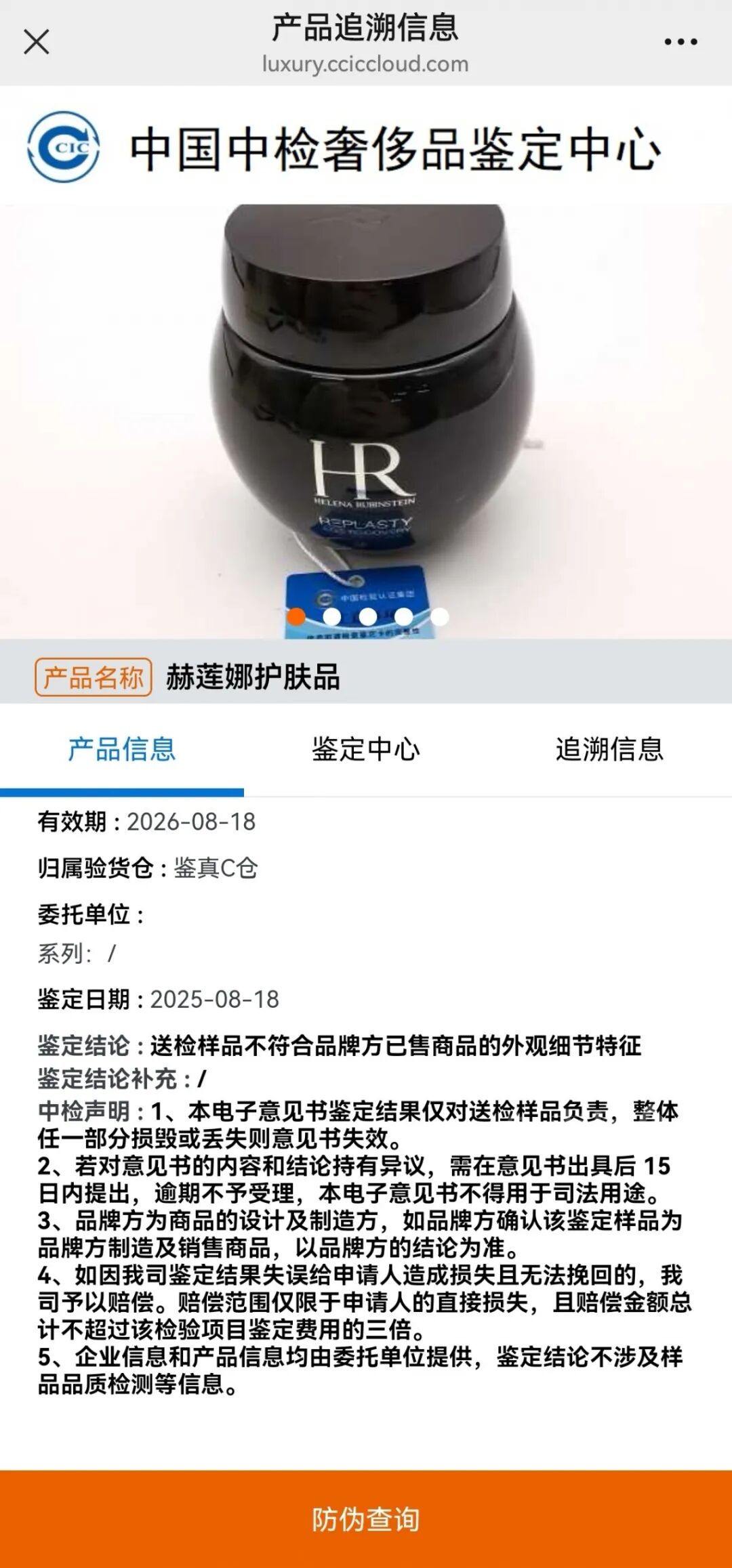This screenshot has width=732, height=1568.
Task: View the HR product photo
Action: click(x=366, y=420)
